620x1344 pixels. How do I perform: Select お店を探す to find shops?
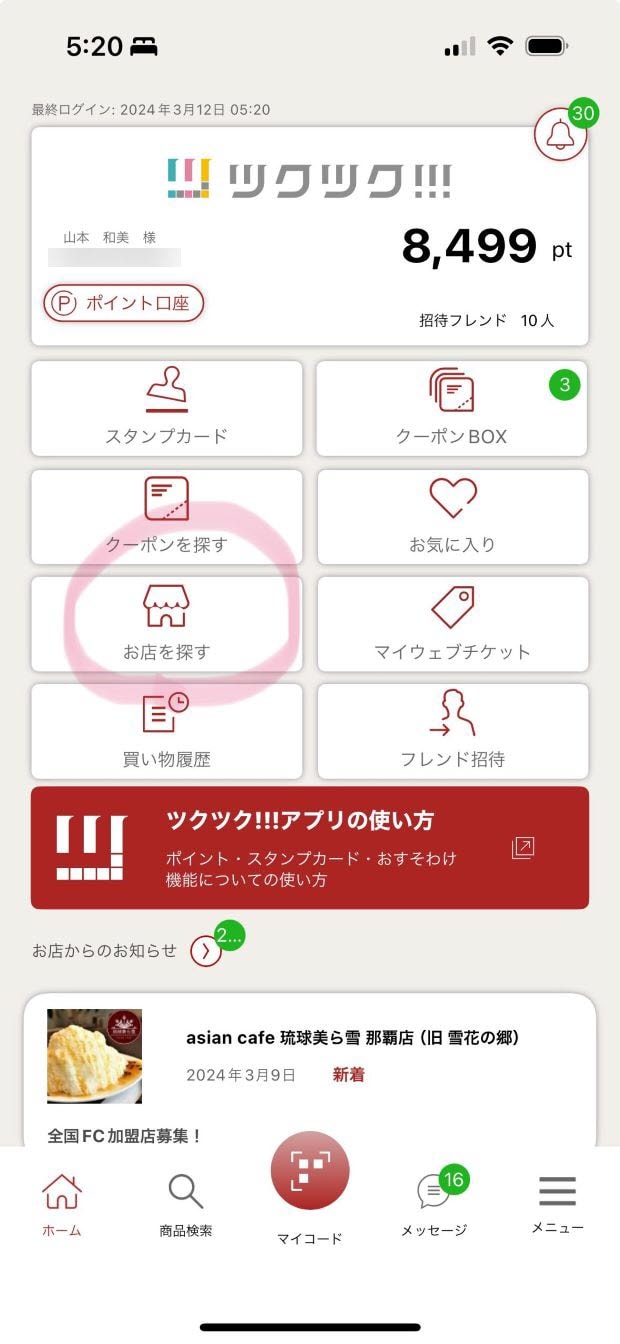coord(167,623)
